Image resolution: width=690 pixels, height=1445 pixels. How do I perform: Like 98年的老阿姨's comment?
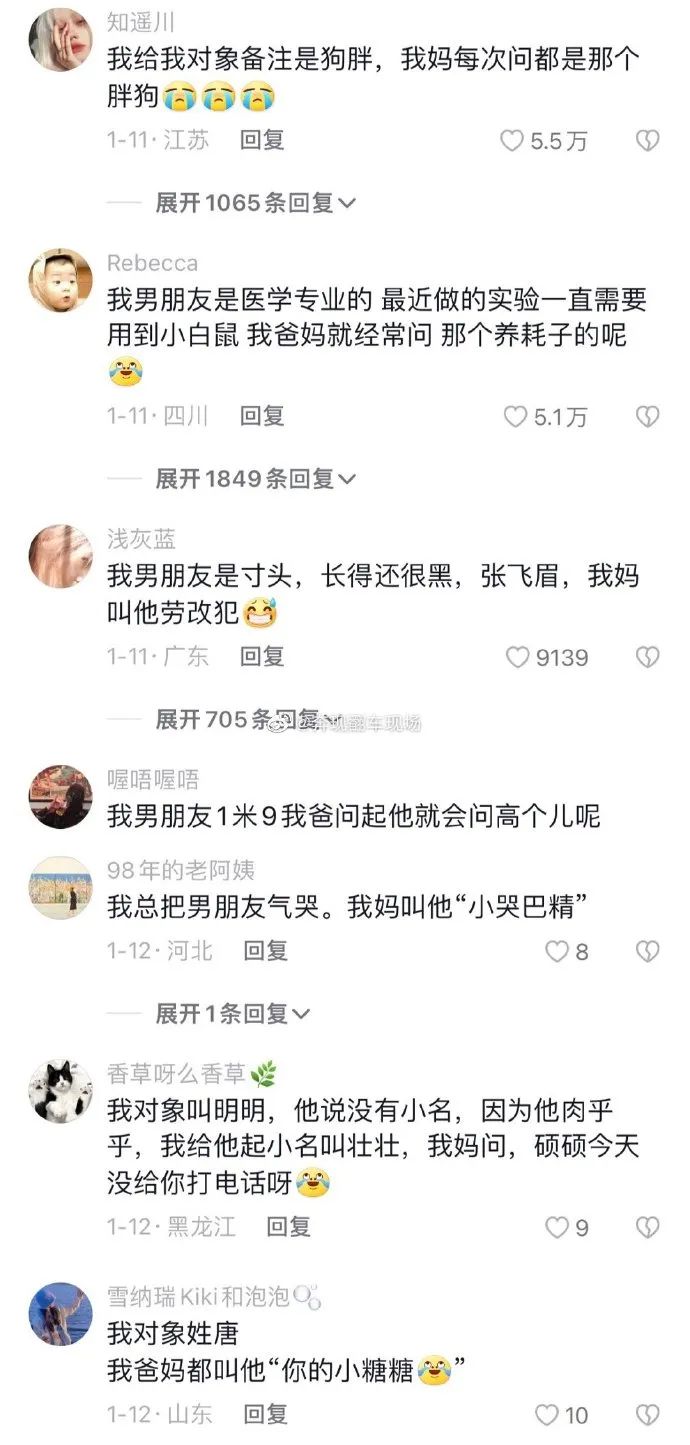[x=557, y=951]
